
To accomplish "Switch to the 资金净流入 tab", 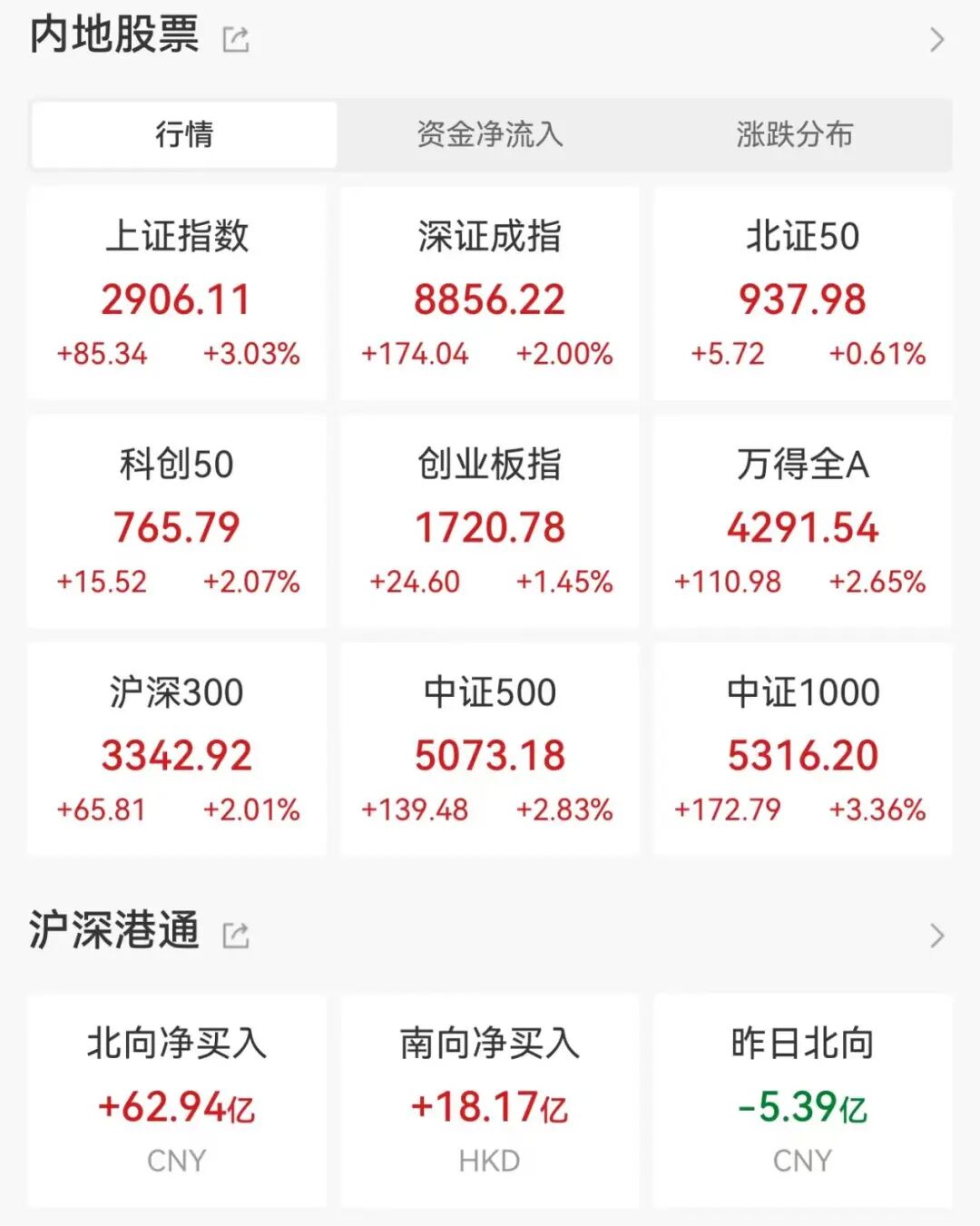I will (x=490, y=134).
